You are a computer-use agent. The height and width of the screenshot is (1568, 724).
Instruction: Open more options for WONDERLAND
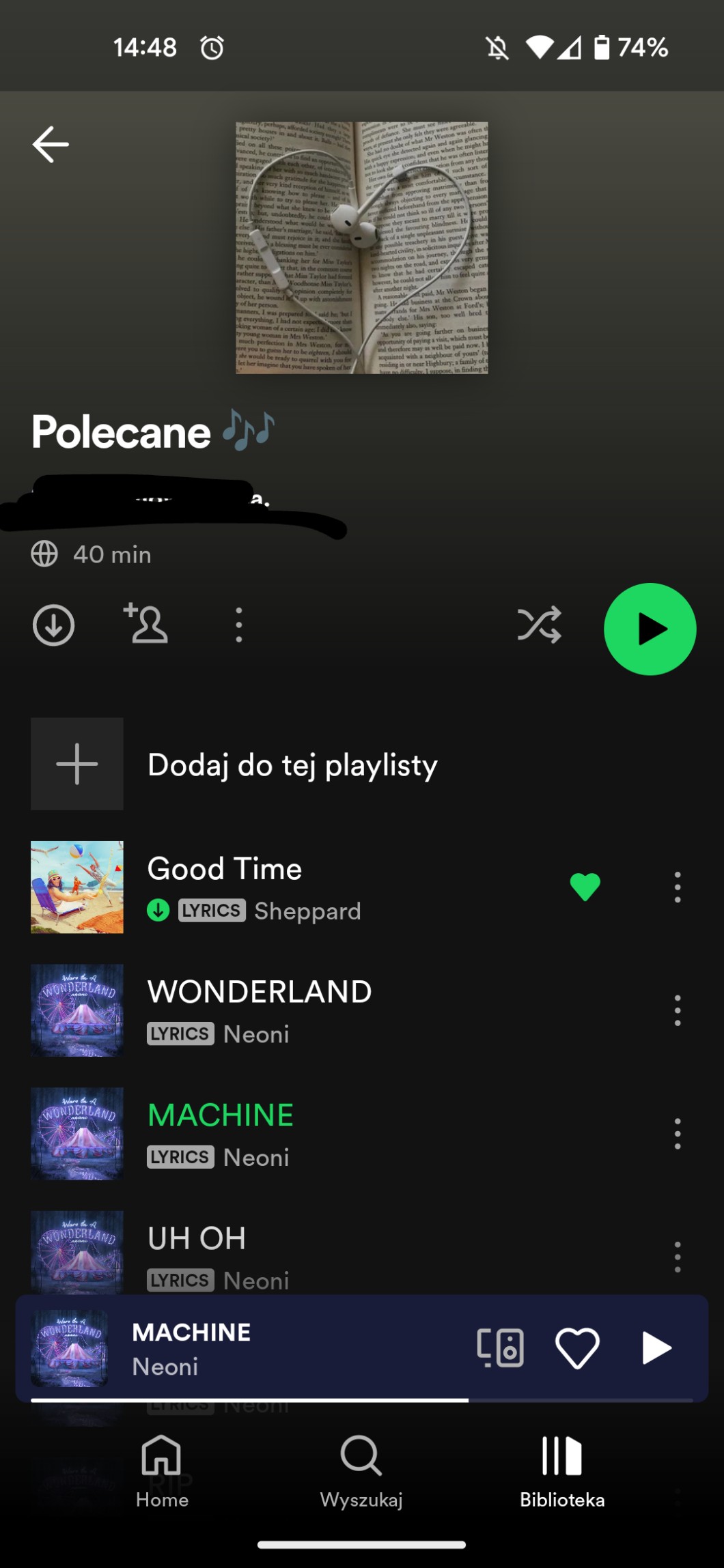[x=677, y=1010]
